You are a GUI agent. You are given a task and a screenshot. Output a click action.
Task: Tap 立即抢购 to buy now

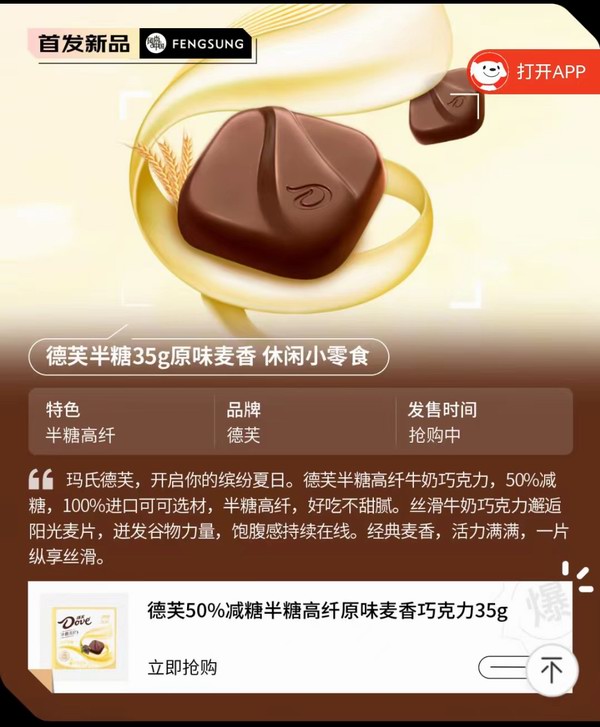coord(182,667)
